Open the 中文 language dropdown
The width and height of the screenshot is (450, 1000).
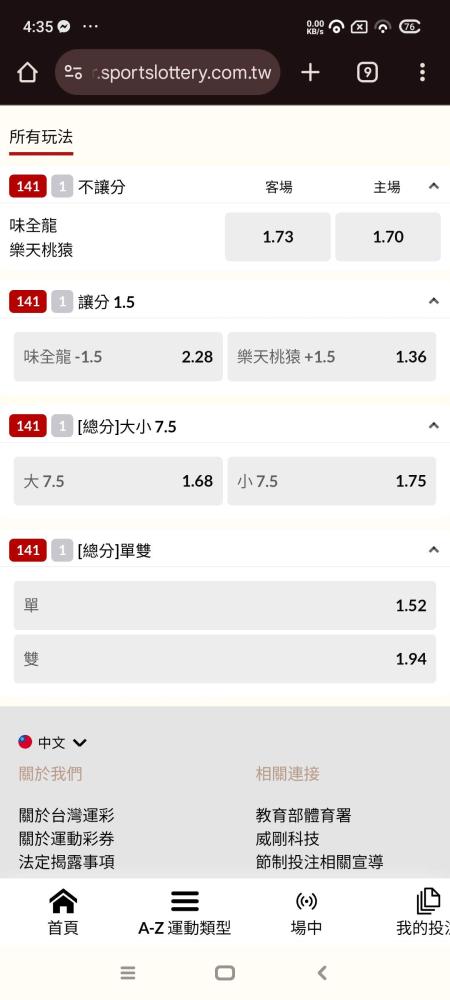52,742
